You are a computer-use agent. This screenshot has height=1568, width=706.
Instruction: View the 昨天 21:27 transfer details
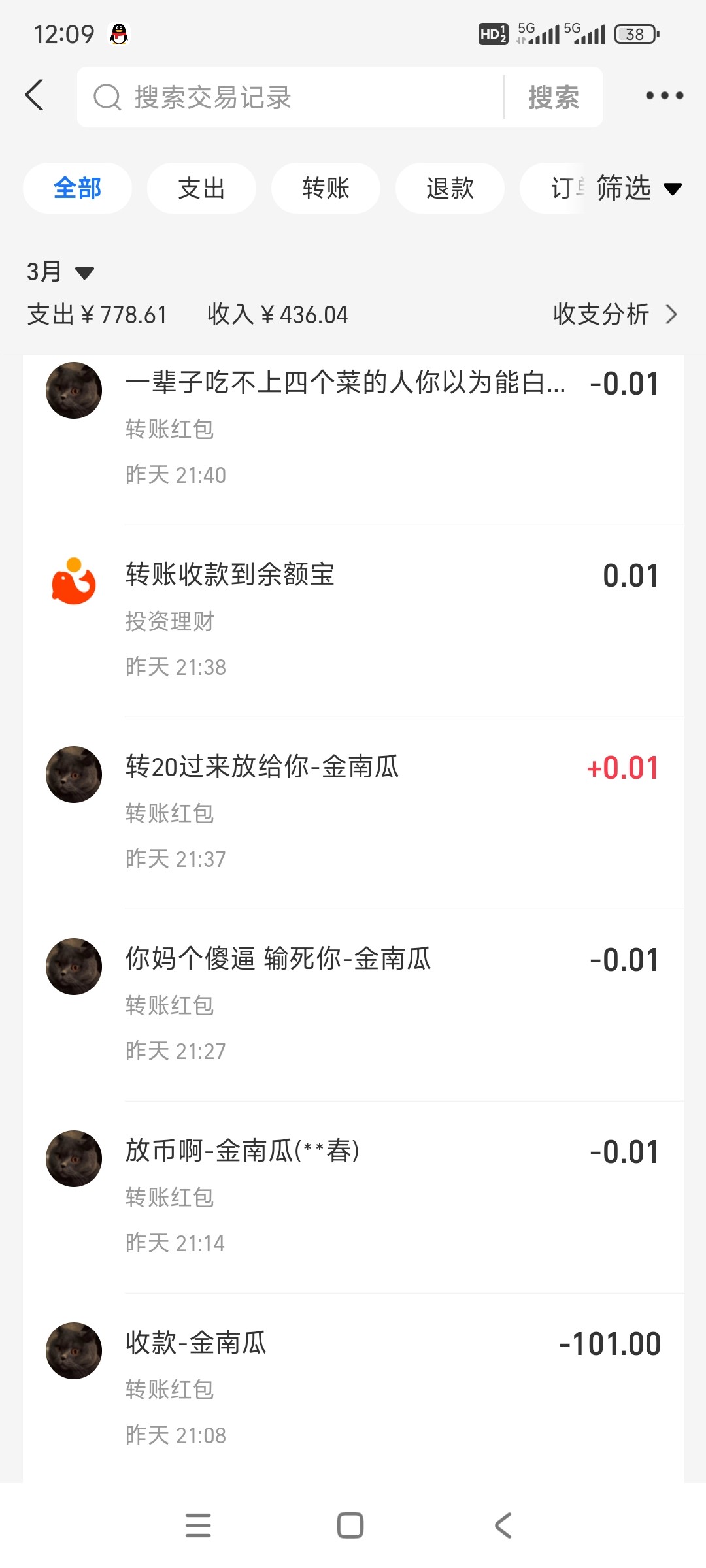click(353, 1004)
